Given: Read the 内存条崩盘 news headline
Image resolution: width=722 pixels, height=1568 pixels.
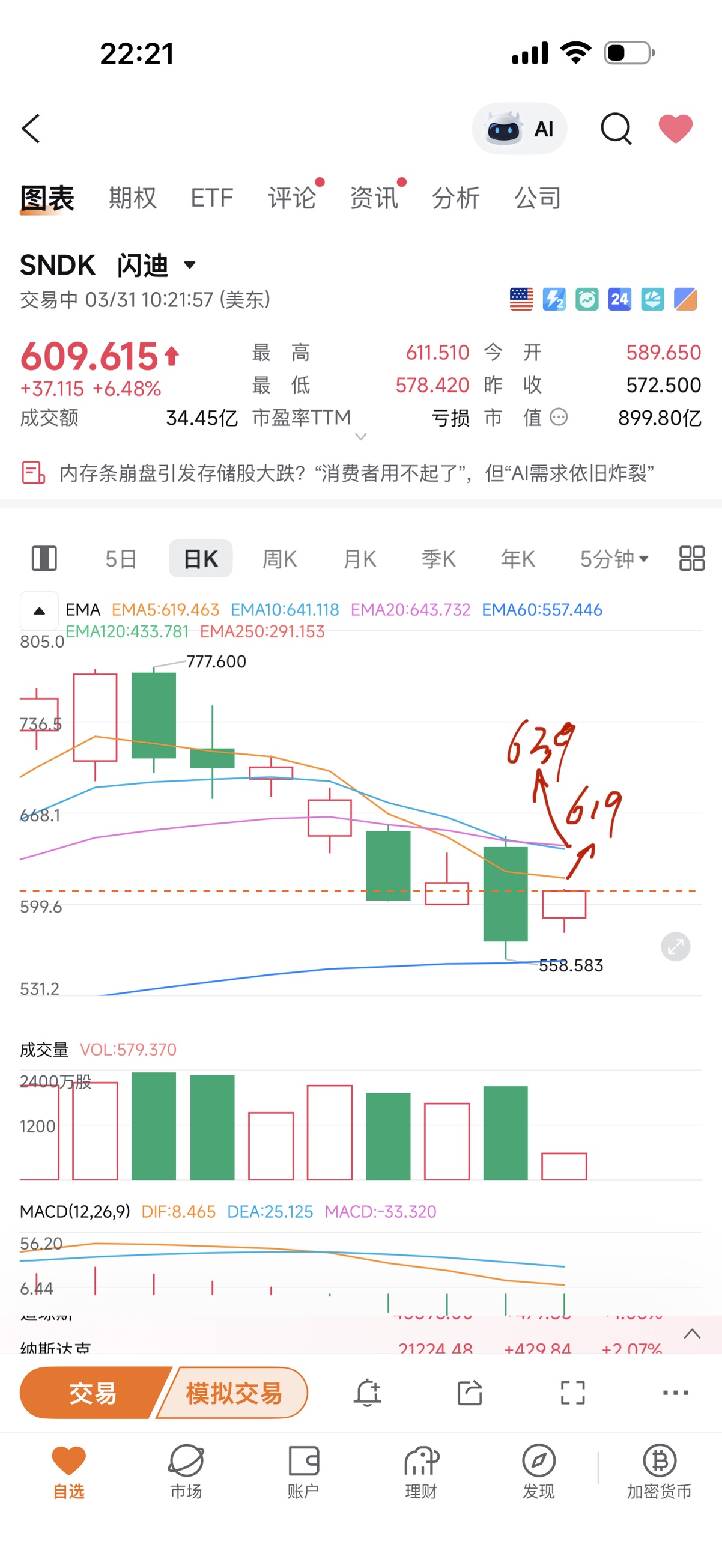Looking at the screenshot, I should tap(356, 473).
